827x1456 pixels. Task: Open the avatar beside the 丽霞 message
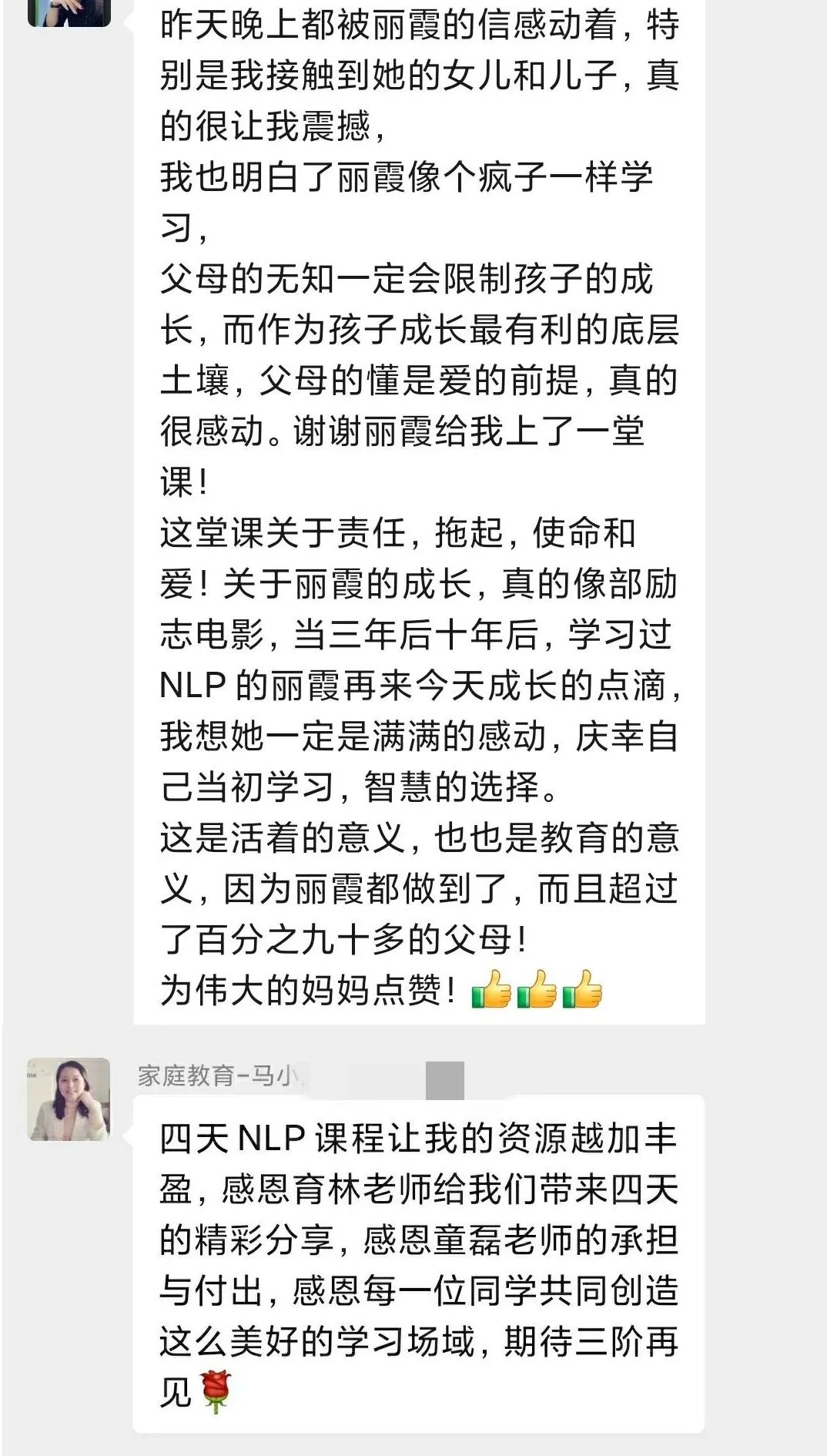click(69, 12)
